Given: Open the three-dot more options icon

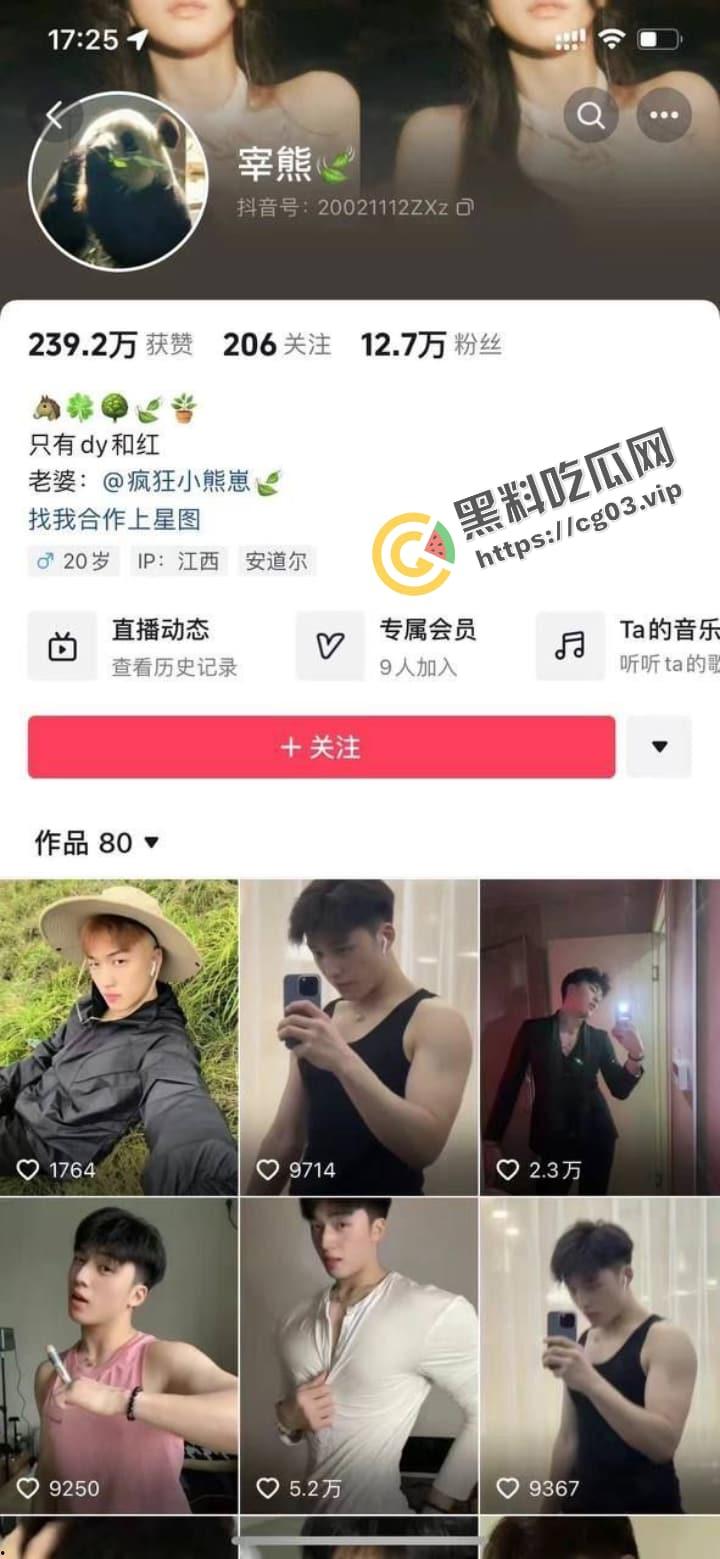Looking at the screenshot, I should (x=663, y=115).
